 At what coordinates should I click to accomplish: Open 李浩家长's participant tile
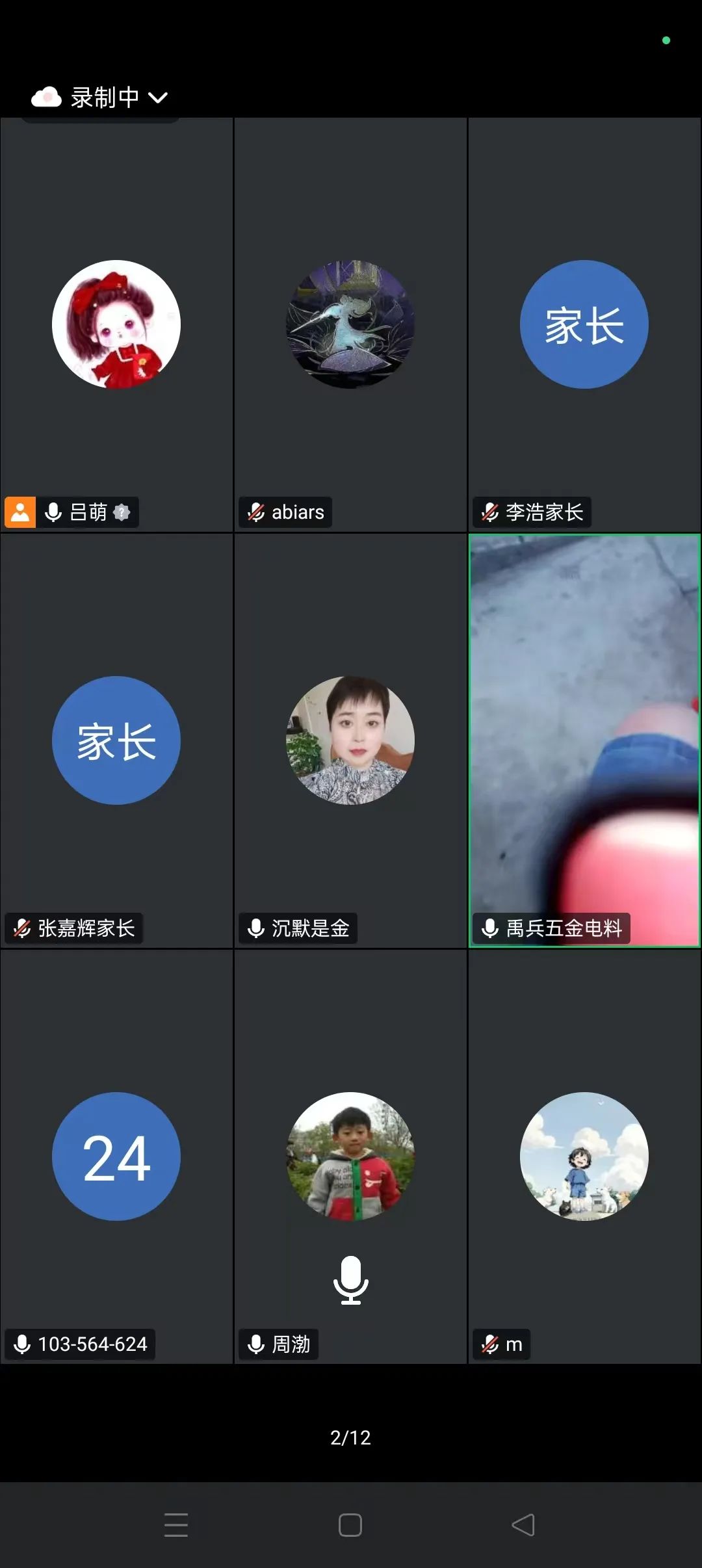point(584,325)
